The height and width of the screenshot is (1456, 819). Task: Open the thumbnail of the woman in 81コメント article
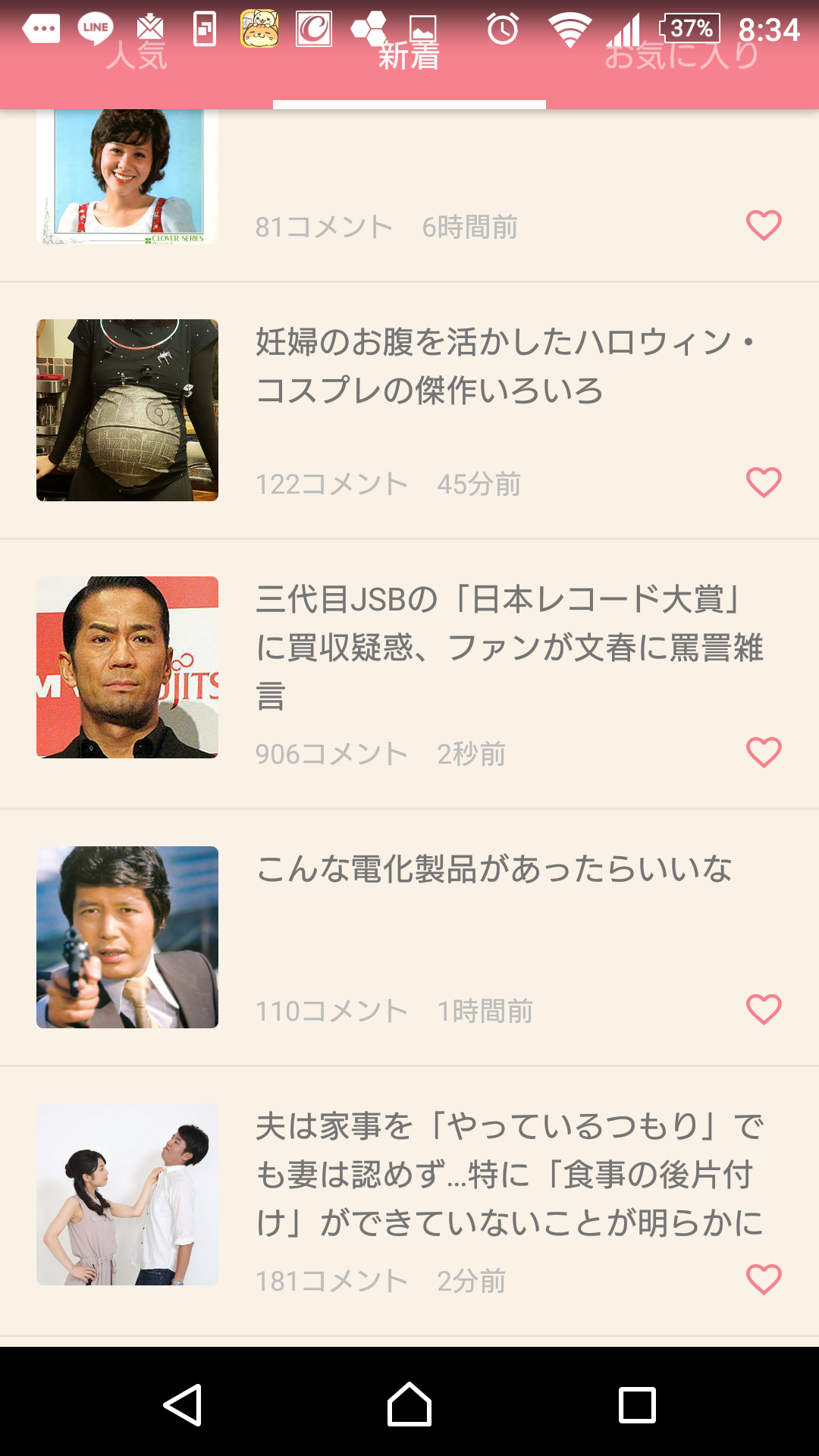pos(127,176)
